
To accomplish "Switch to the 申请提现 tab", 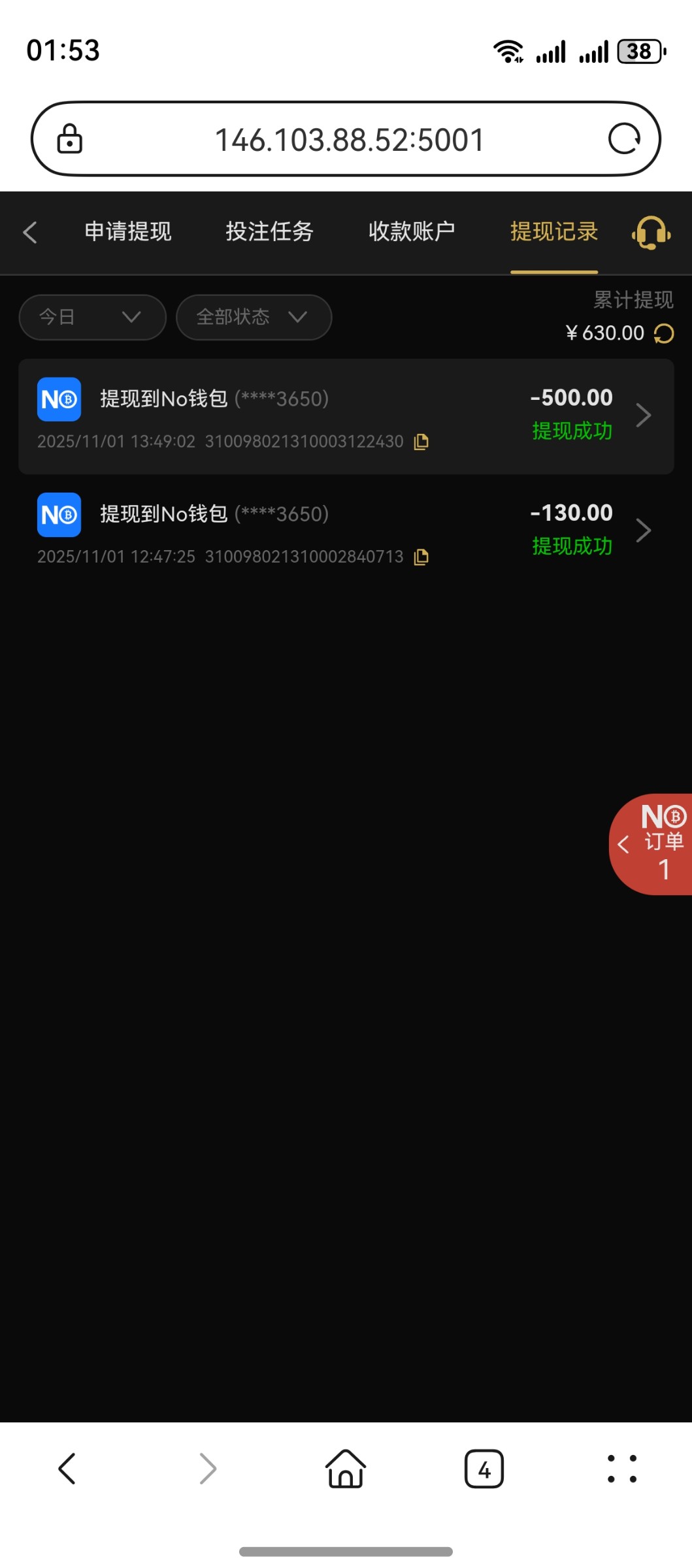I will click(128, 232).
